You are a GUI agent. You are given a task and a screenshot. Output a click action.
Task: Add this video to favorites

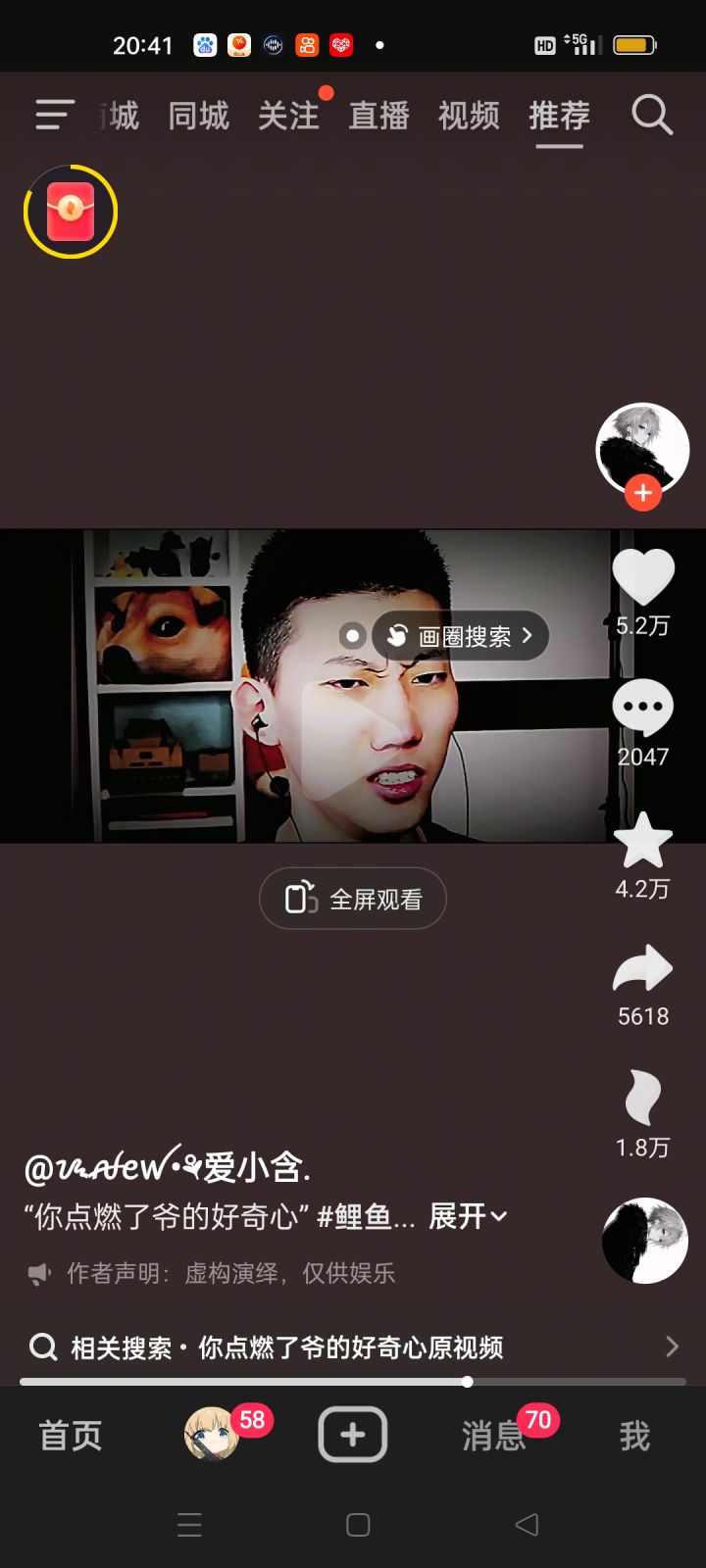643,842
